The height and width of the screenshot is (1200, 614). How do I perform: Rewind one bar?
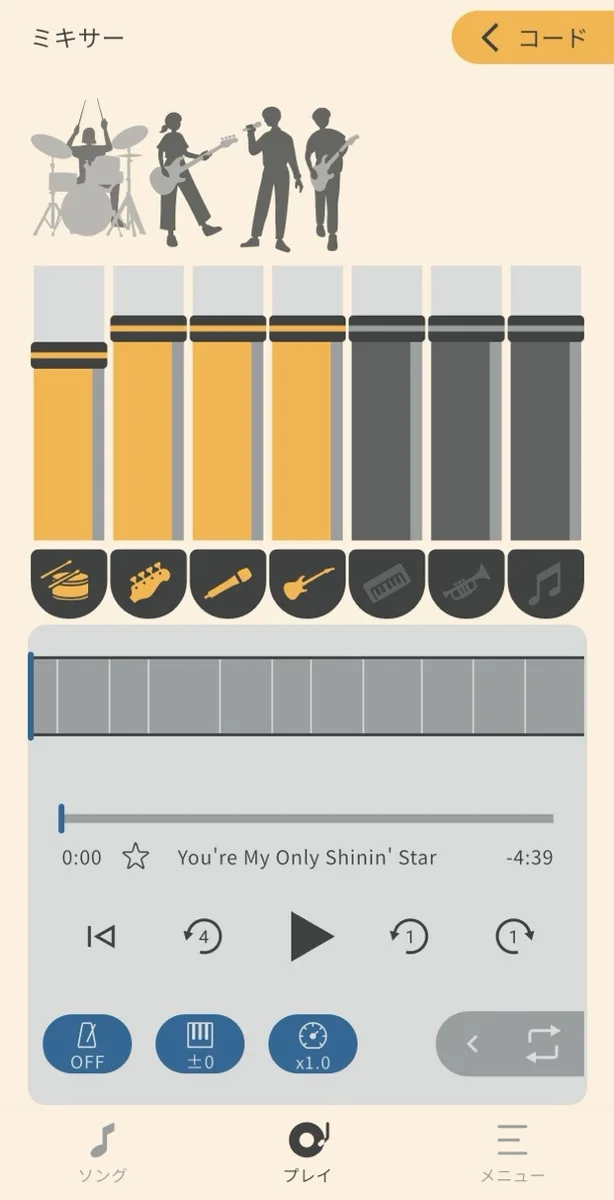tap(409, 937)
